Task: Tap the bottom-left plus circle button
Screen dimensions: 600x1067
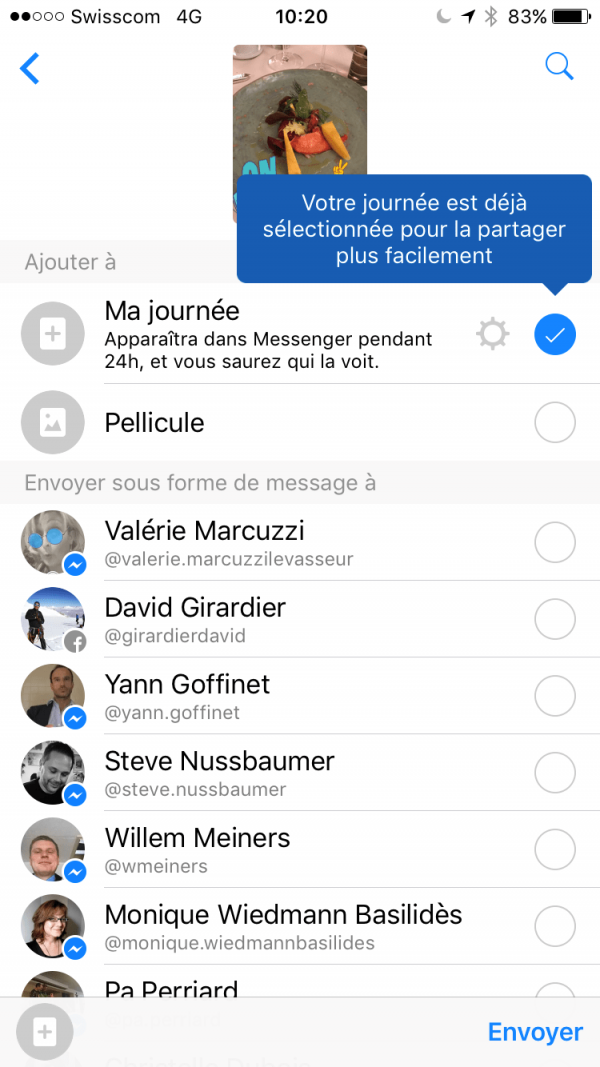Action: coord(45,1032)
